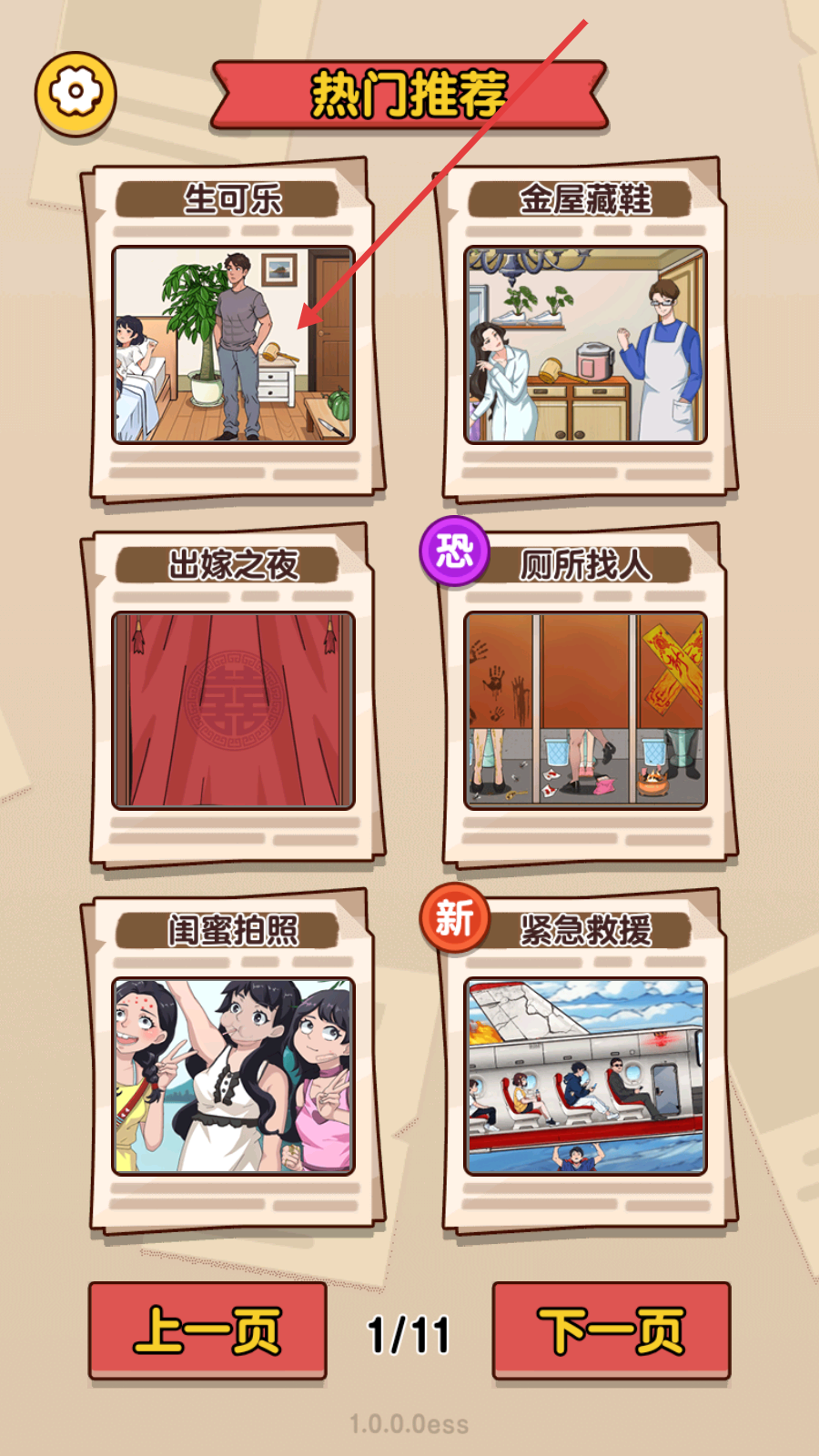819x1456 pixels.
Task: Go to next page with 下一页
Action: tap(612, 1330)
